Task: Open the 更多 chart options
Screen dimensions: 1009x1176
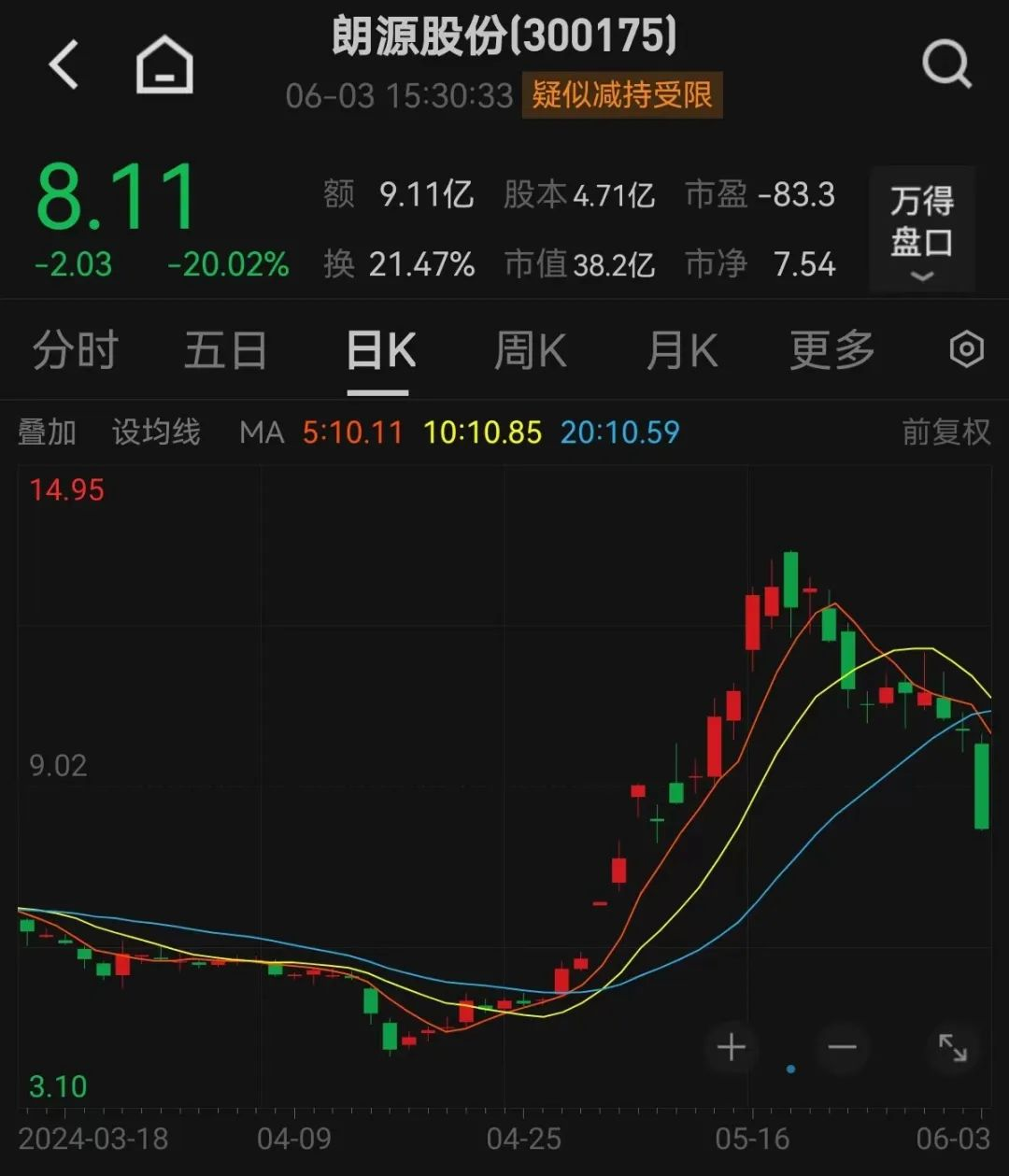Action: pos(830,350)
